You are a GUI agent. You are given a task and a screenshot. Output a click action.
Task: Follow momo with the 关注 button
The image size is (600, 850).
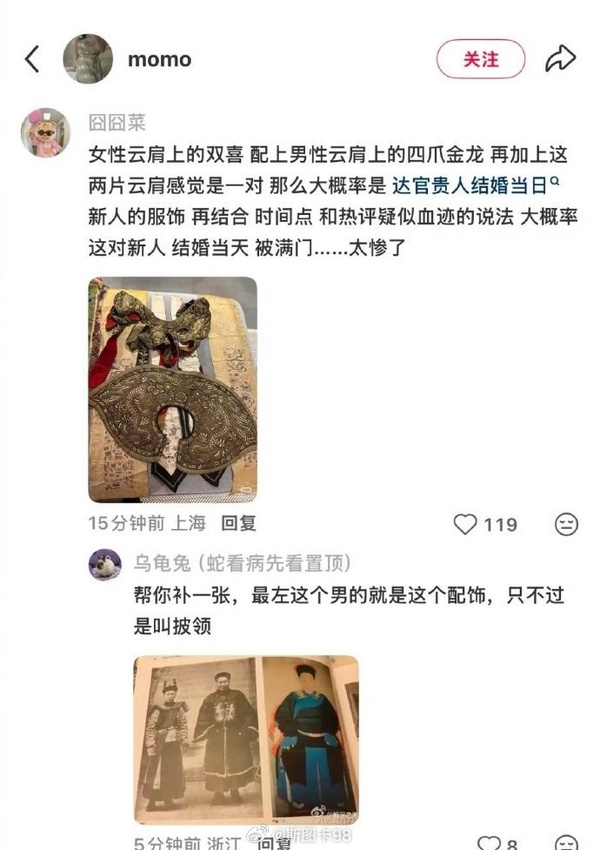point(480,59)
